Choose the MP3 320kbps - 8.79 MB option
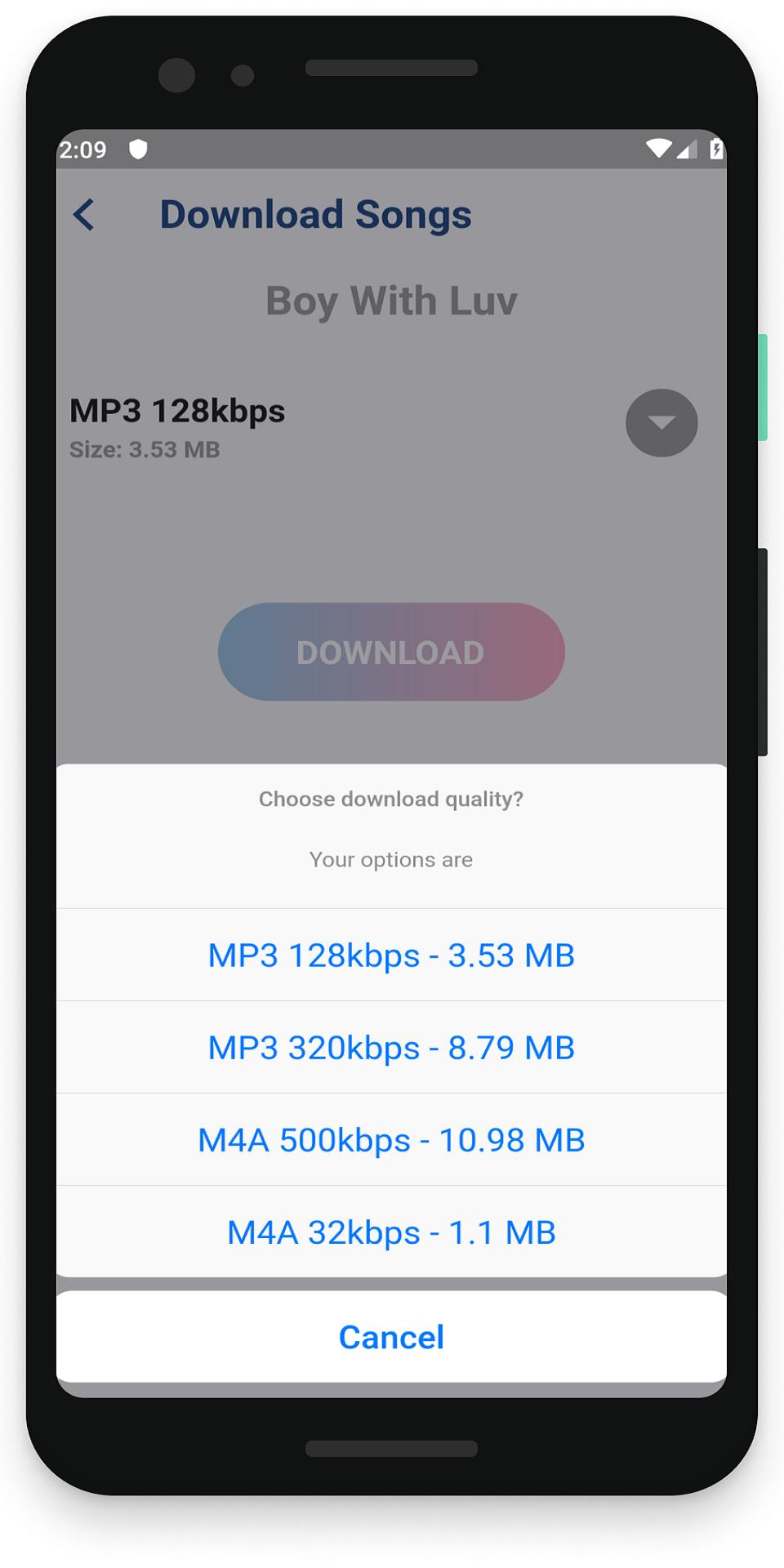 tap(391, 1047)
